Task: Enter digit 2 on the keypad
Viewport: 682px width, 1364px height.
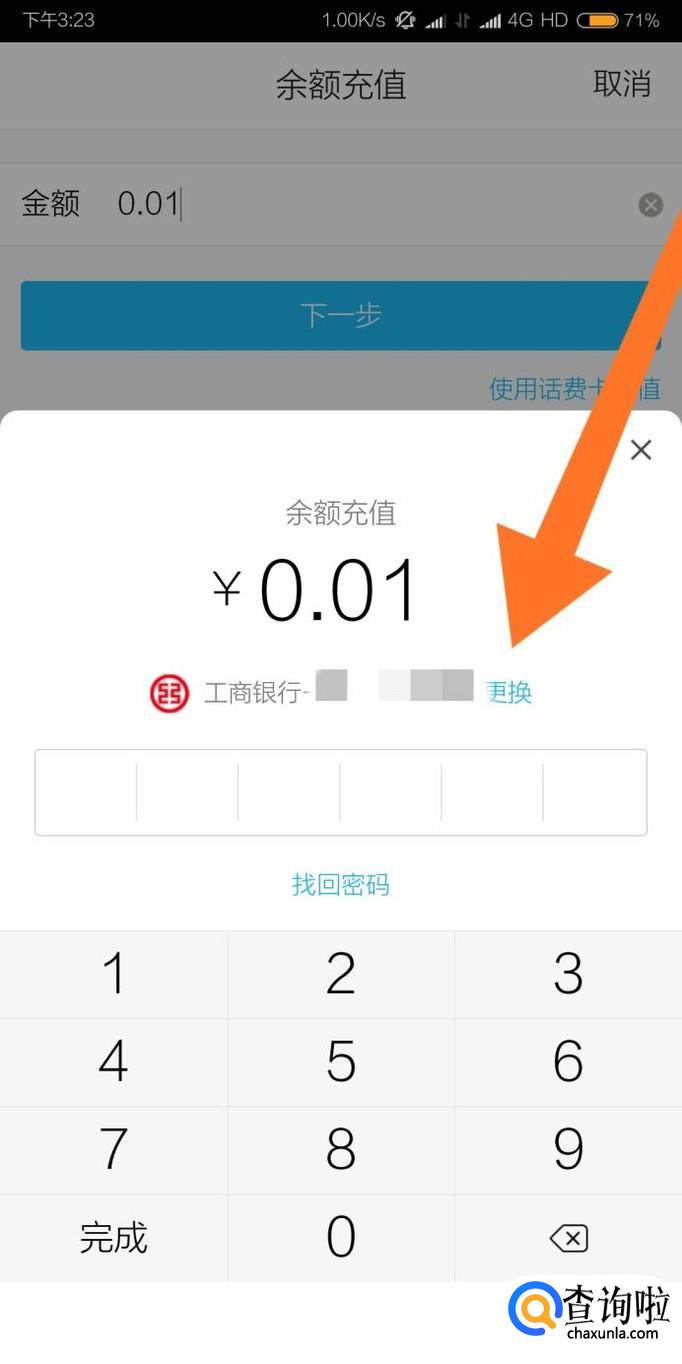Action: coord(340,973)
